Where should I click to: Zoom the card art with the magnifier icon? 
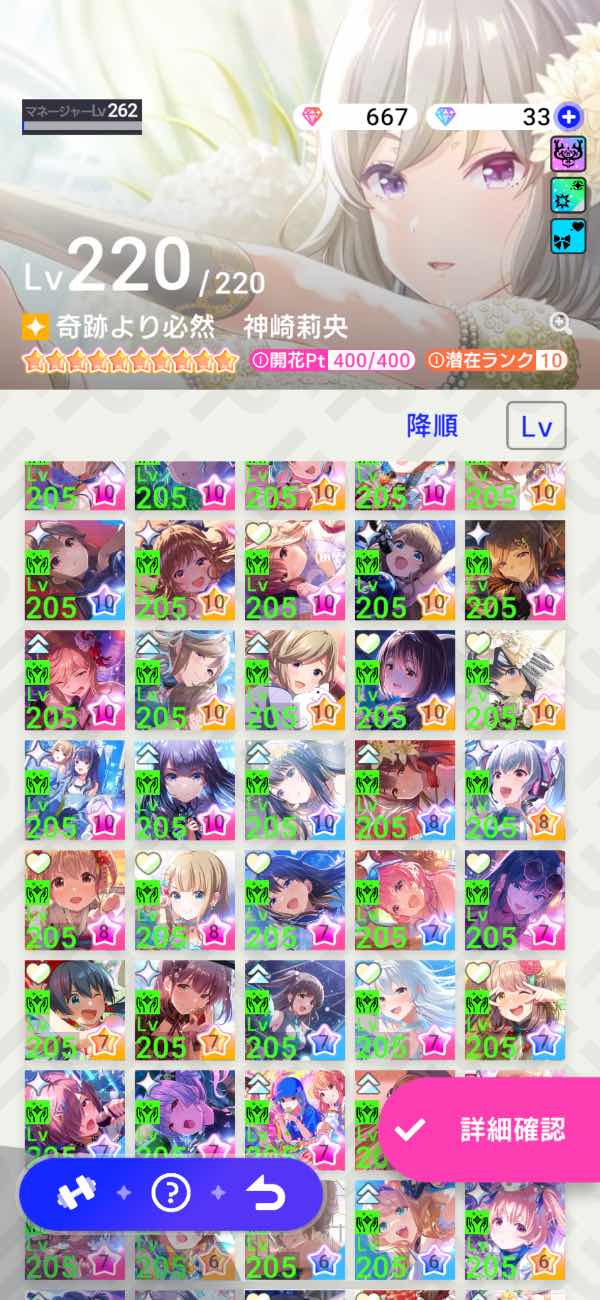tap(560, 323)
